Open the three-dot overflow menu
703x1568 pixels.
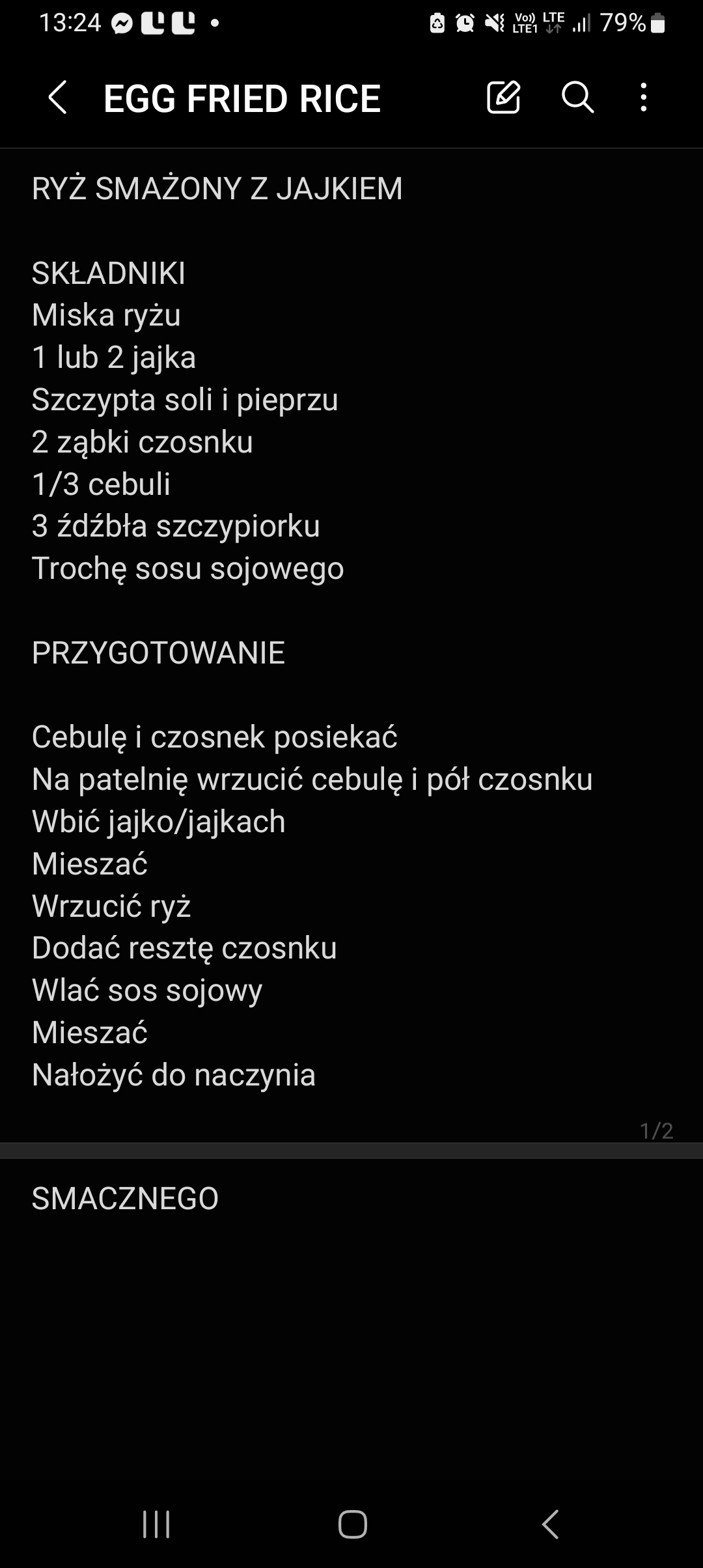pyautogui.click(x=644, y=98)
